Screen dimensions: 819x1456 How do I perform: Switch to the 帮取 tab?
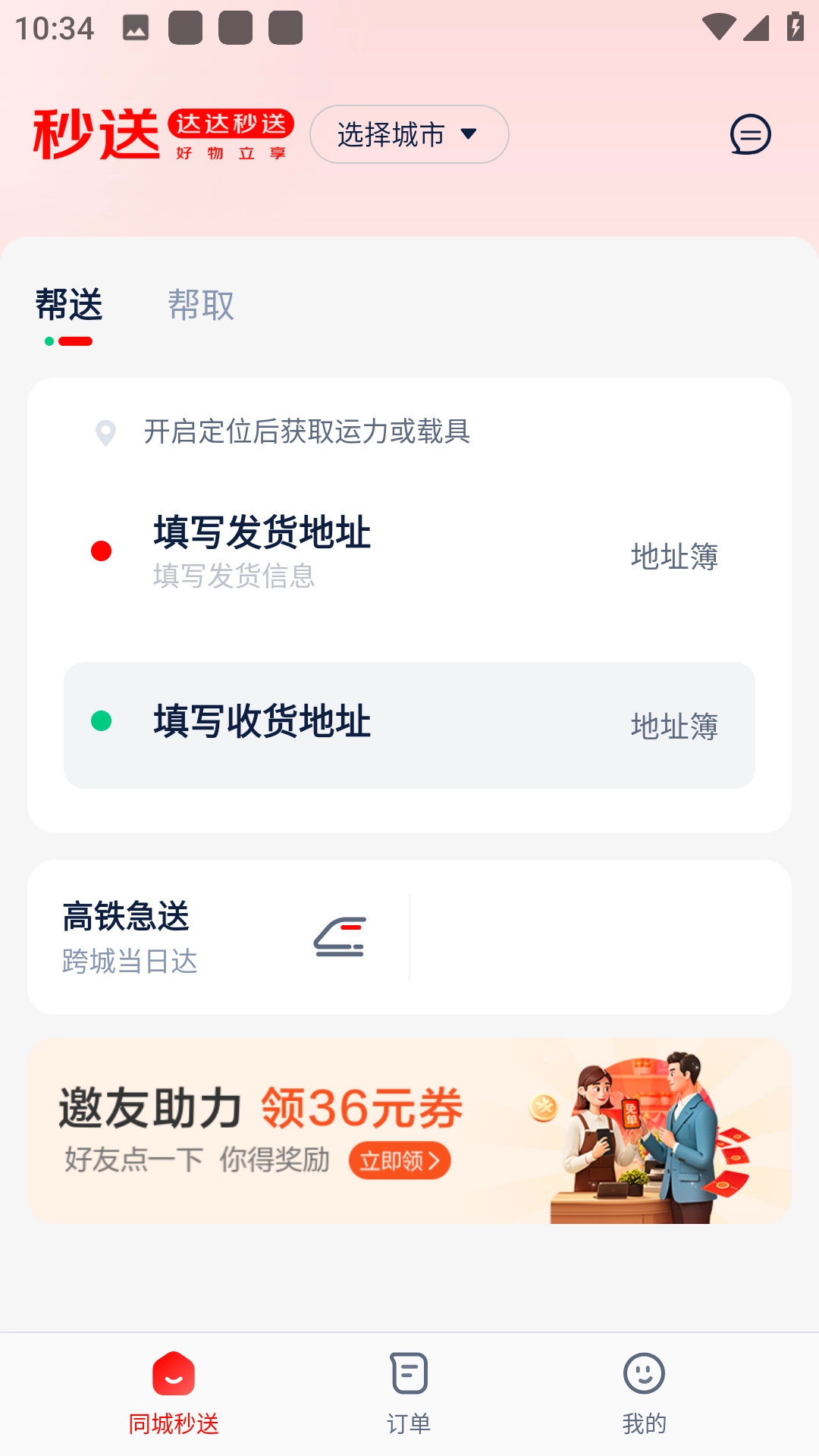[201, 305]
